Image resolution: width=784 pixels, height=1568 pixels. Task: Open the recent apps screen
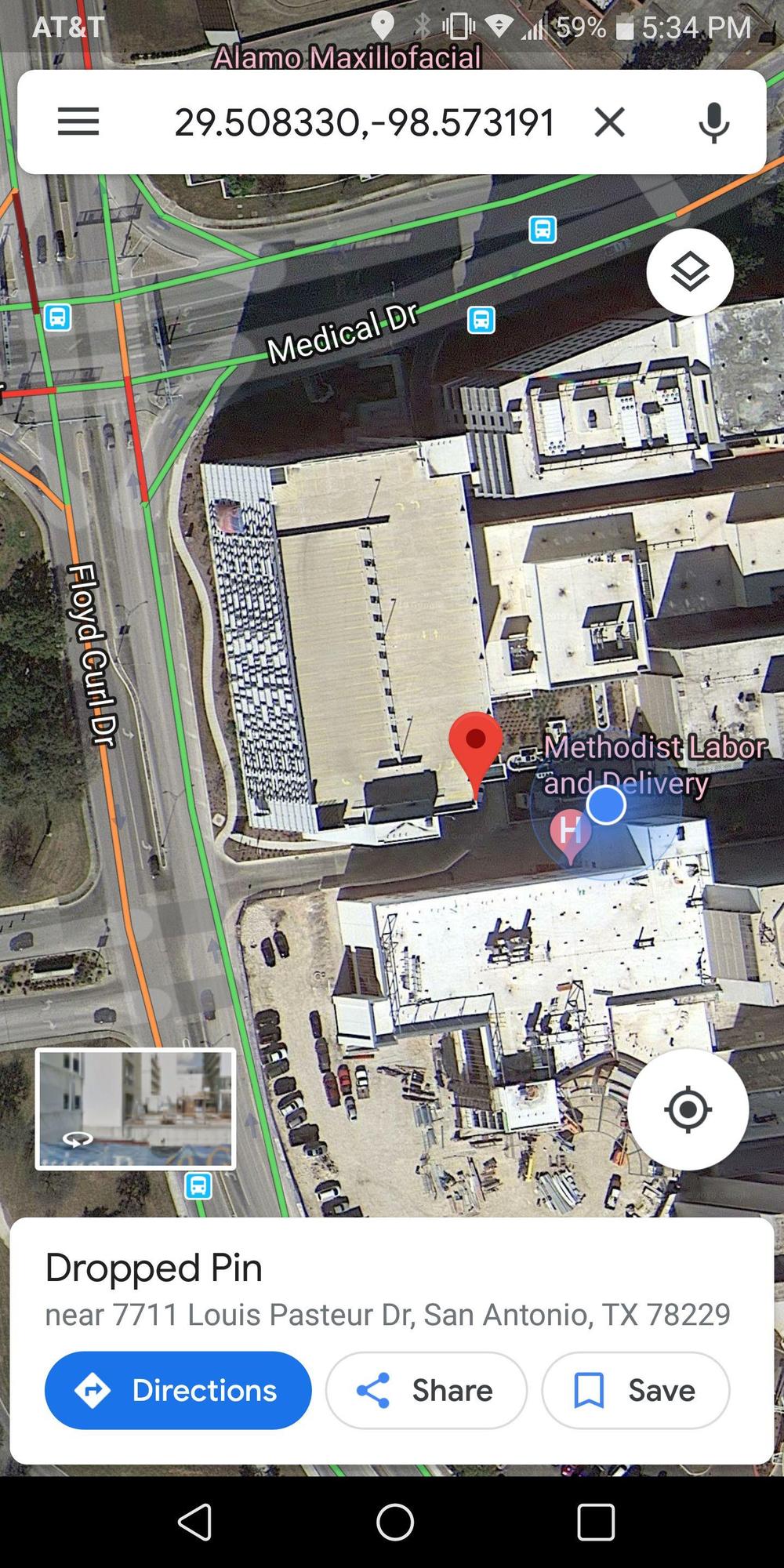click(596, 1523)
